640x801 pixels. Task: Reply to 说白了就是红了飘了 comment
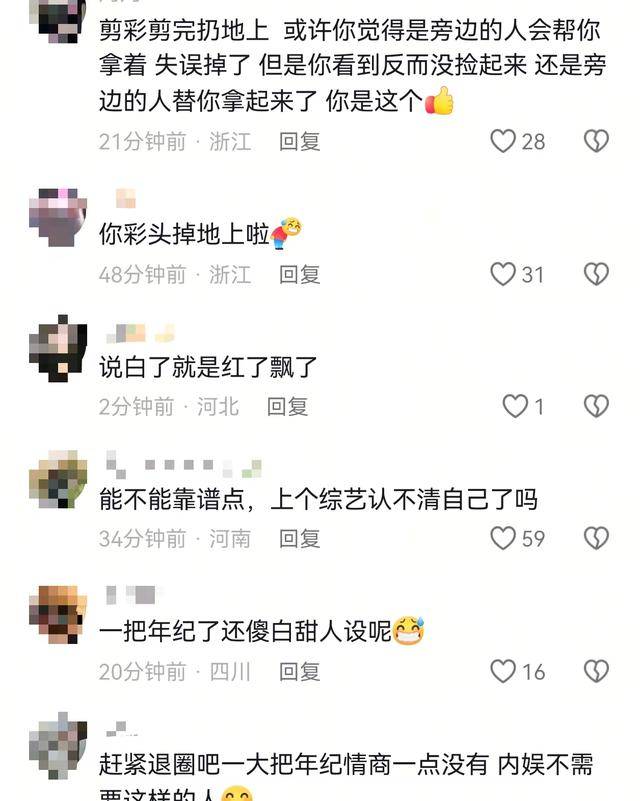coord(287,406)
